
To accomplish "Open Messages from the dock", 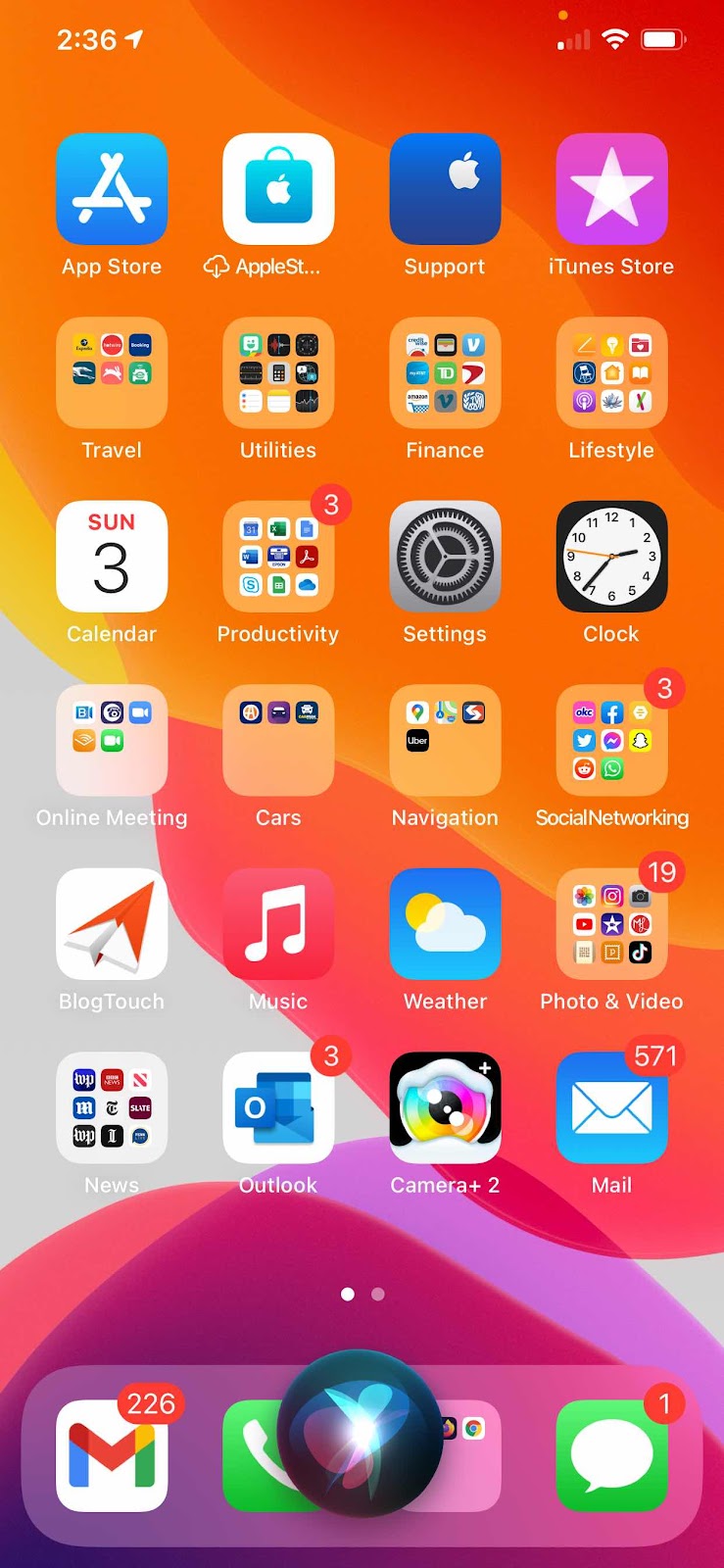I will (611, 1456).
